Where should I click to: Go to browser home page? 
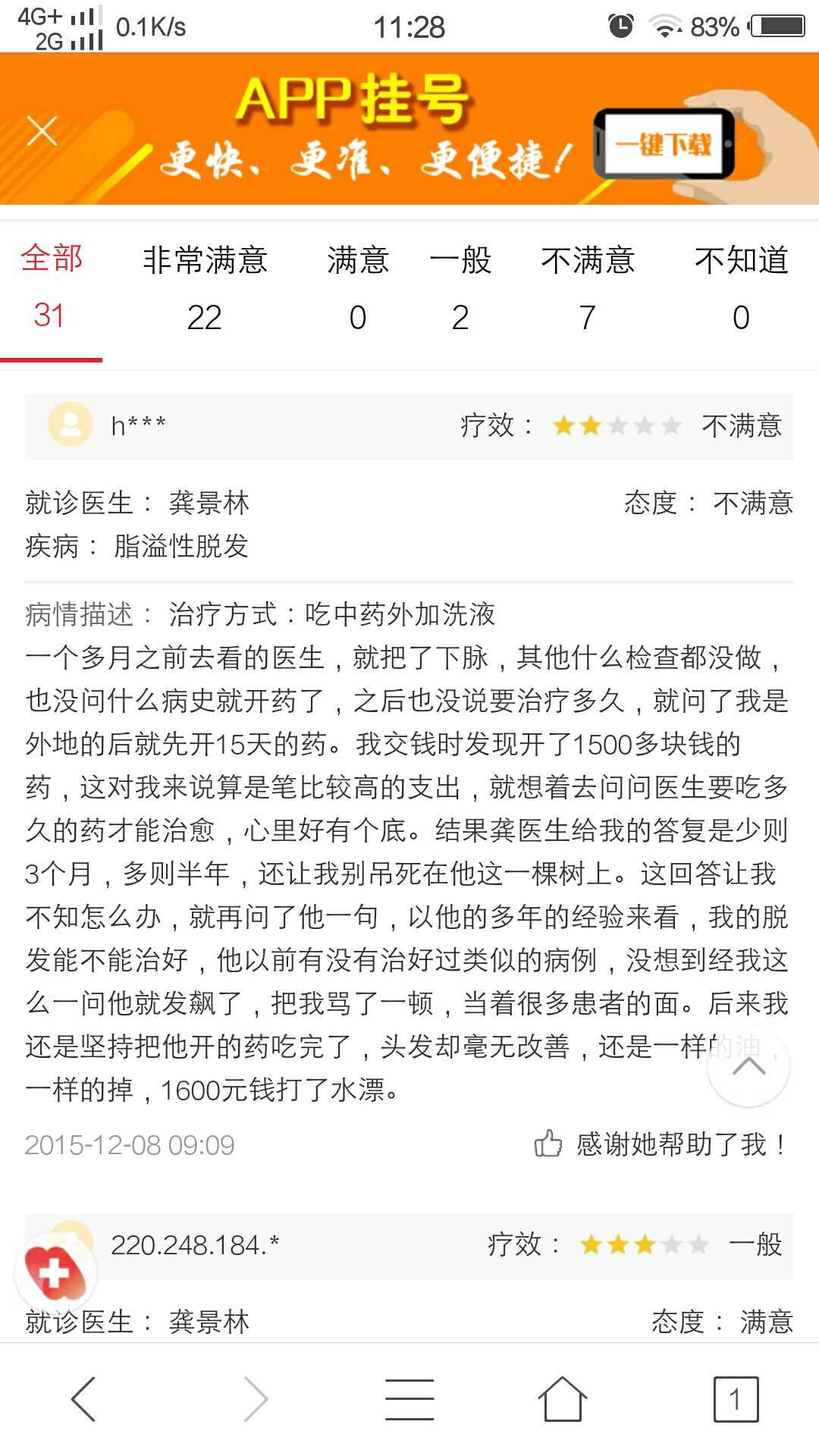(x=562, y=1399)
